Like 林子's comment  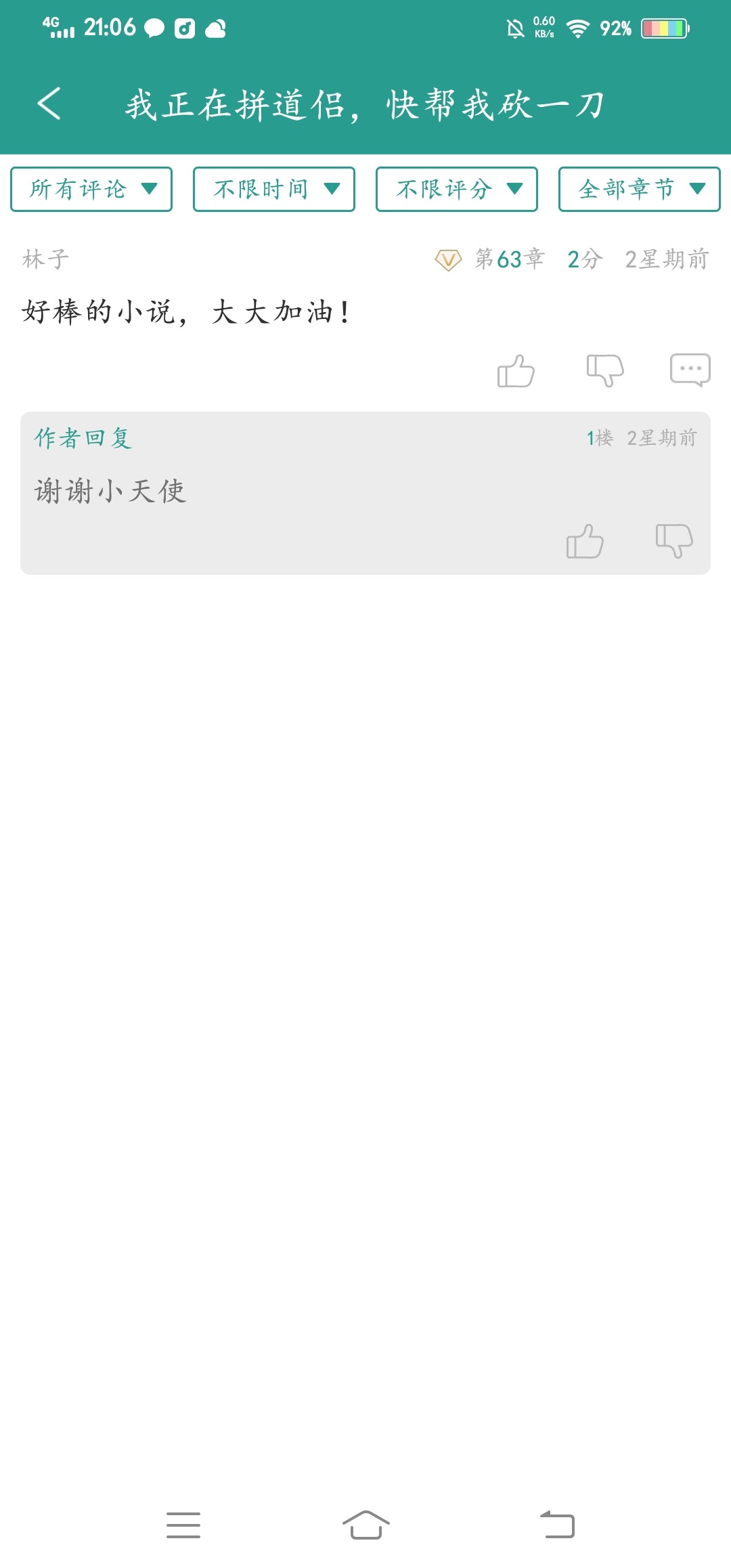click(x=516, y=370)
